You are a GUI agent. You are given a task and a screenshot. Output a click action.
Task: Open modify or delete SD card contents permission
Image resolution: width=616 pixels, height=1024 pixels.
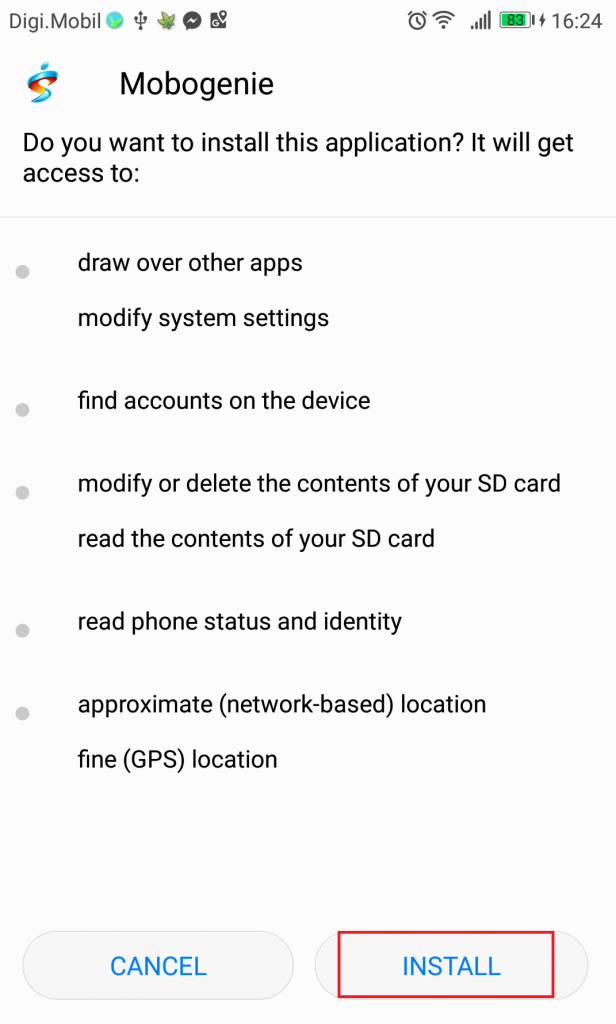(x=318, y=484)
